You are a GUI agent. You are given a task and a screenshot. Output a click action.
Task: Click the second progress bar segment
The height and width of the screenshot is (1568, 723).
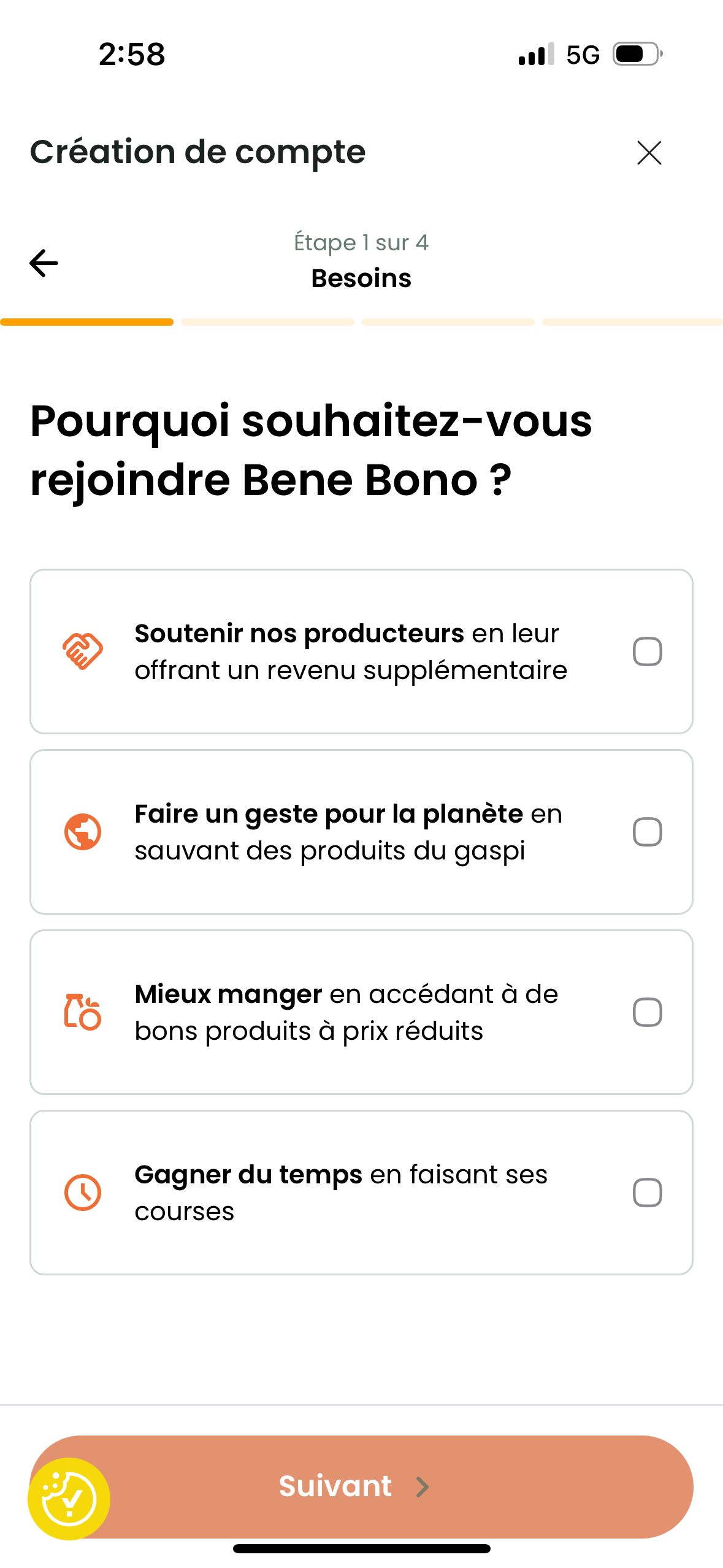(267, 321)
